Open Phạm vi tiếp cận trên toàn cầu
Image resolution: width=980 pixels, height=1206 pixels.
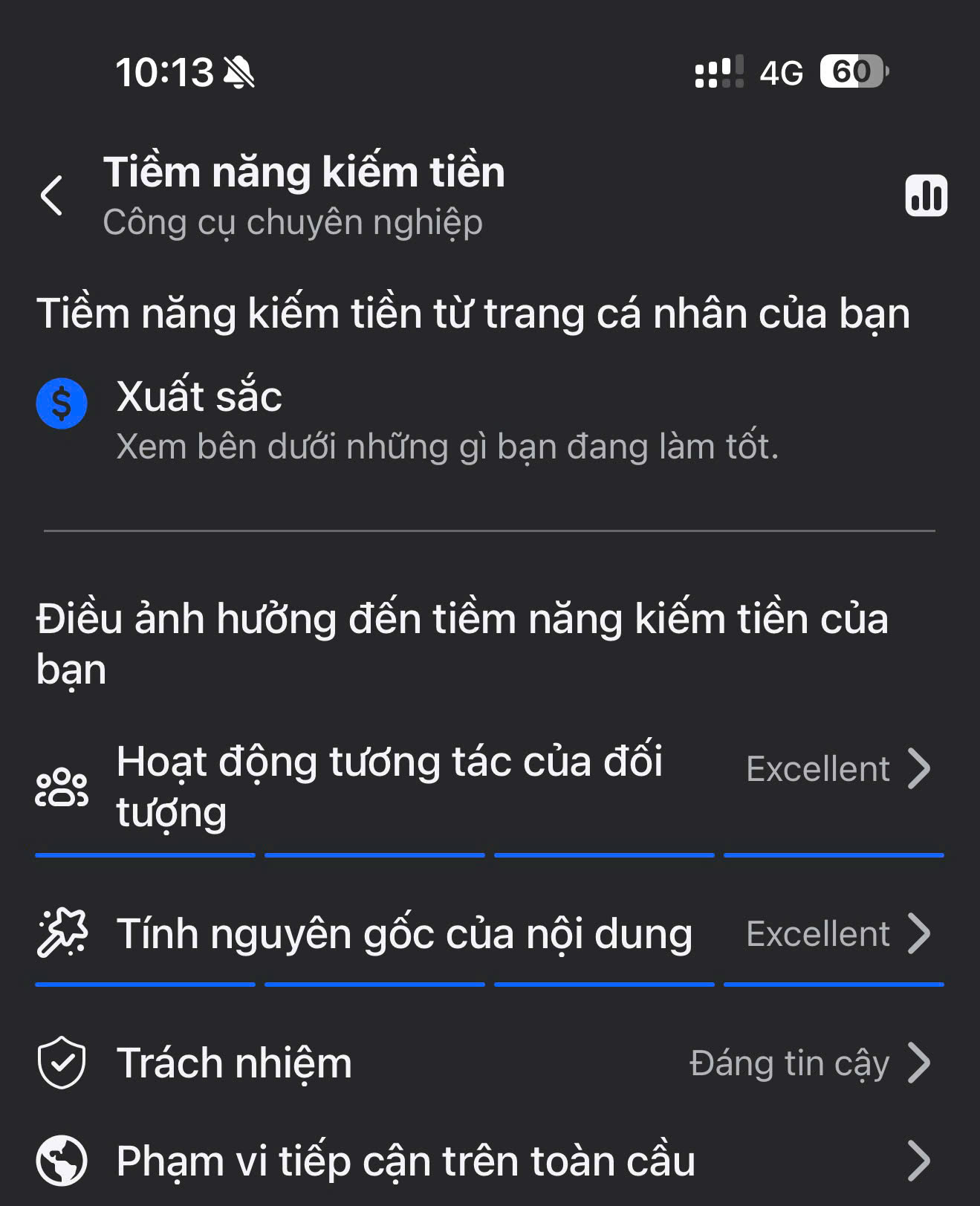[x=483, y=1161]
